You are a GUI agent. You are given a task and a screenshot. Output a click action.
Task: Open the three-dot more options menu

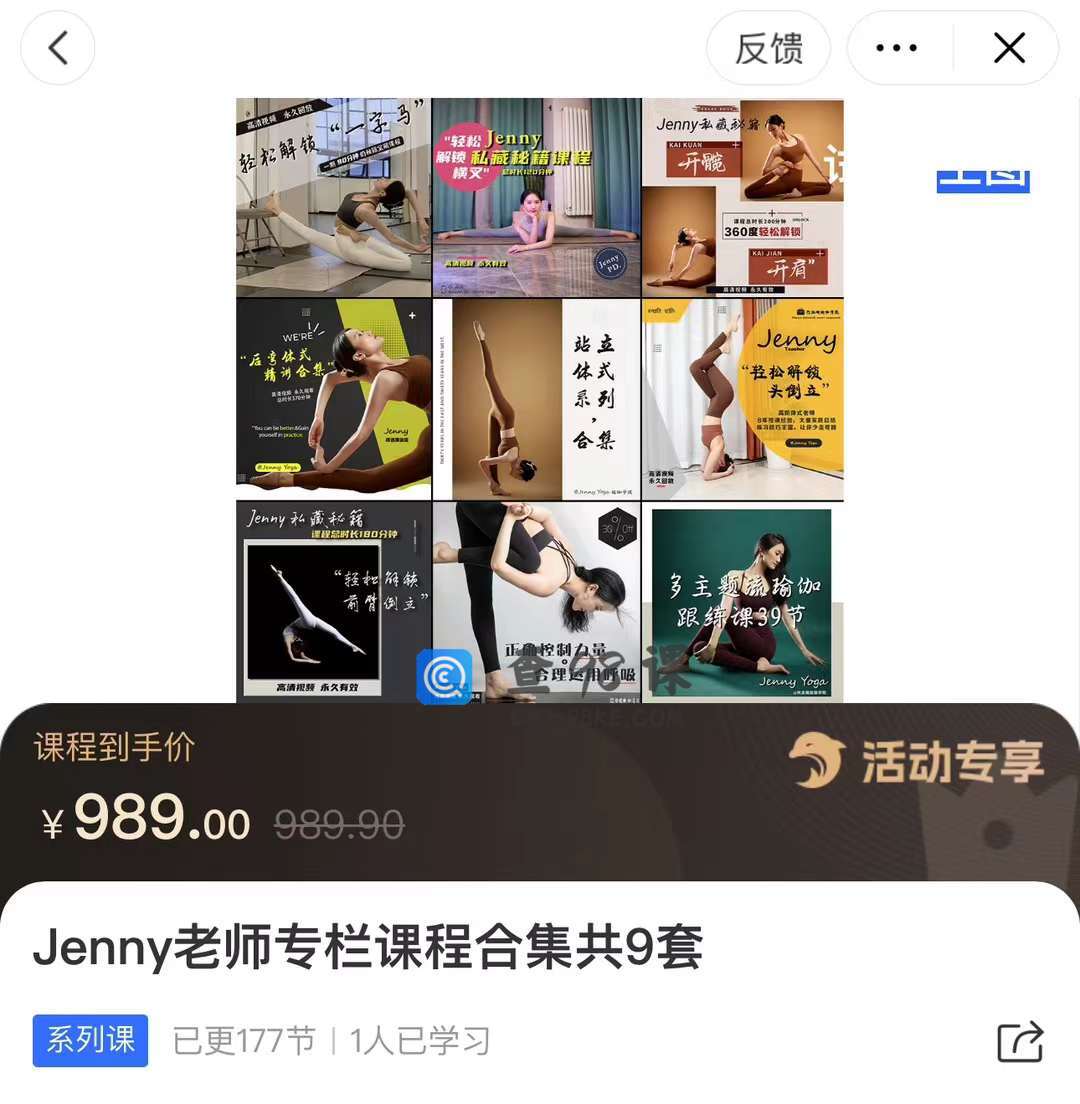click(896, 48)
